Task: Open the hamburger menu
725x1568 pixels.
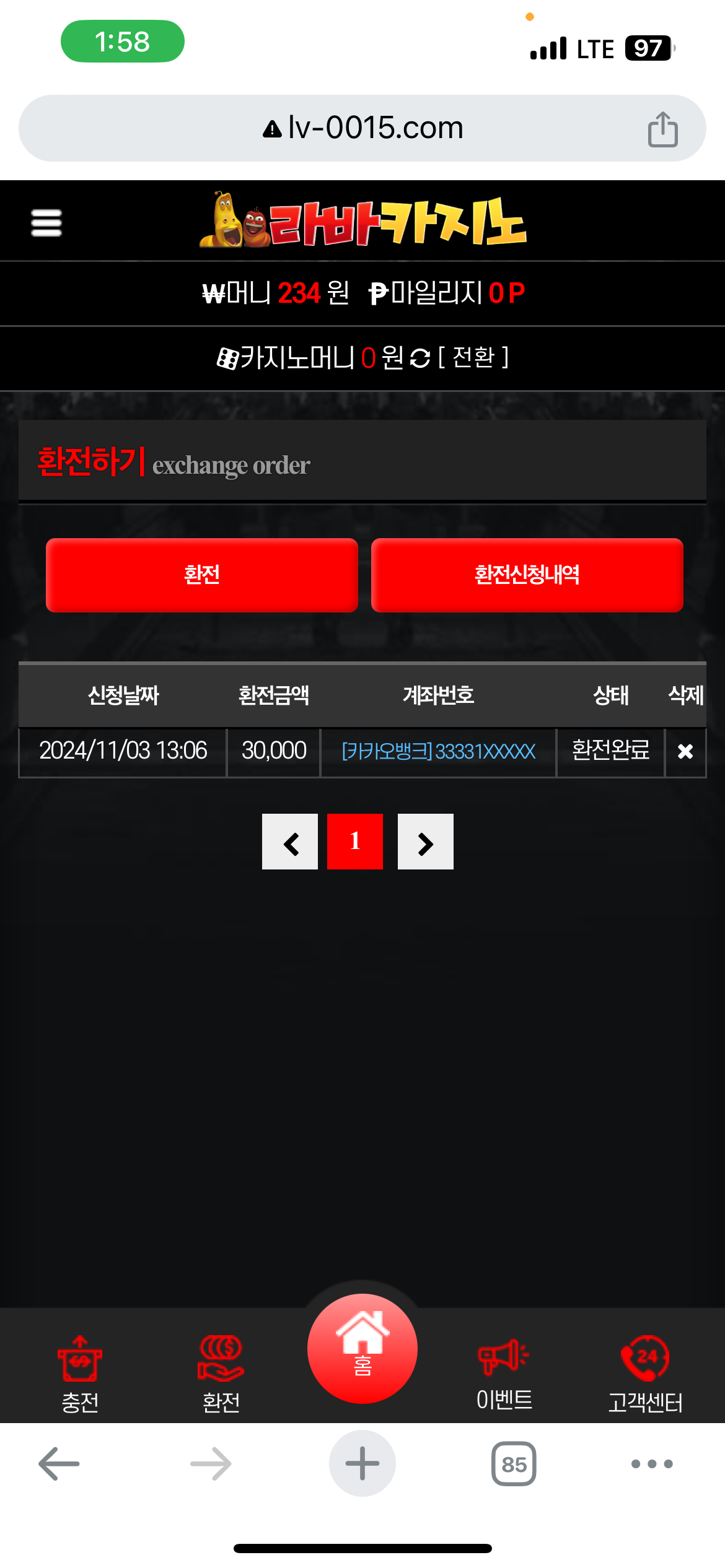Action: coord(46,223)
